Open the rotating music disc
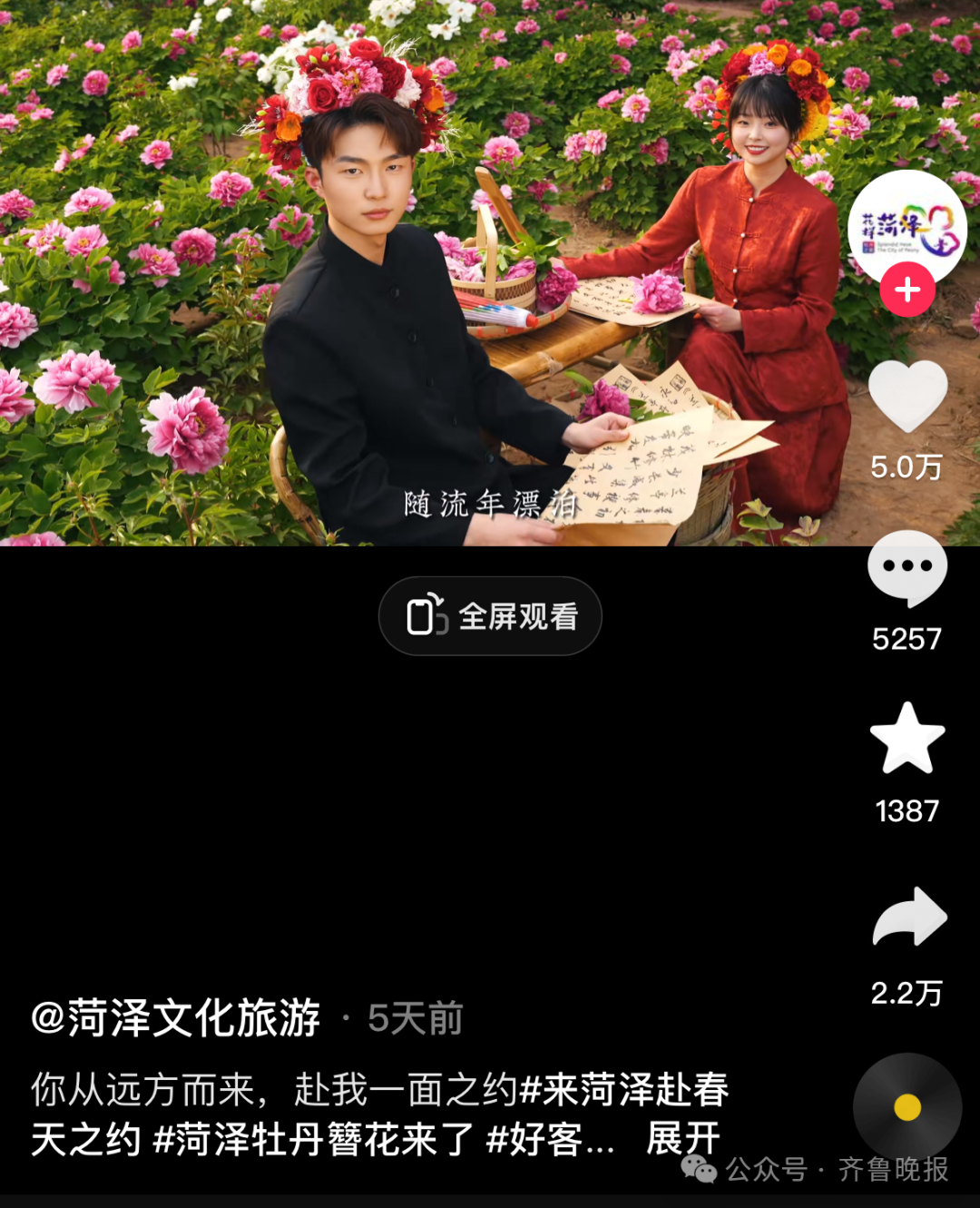 (906, 1107)
